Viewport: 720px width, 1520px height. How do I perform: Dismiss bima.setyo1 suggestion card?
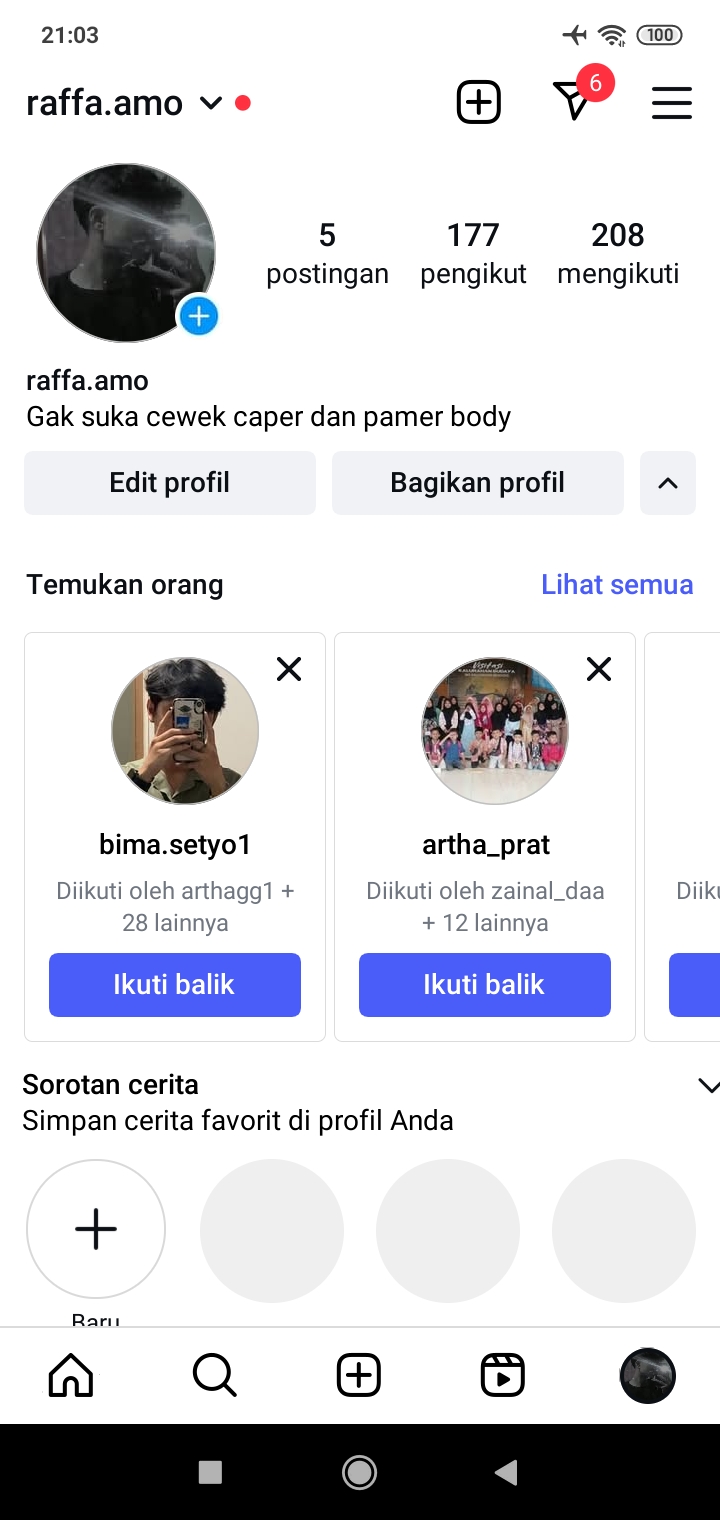coord(289,669)
